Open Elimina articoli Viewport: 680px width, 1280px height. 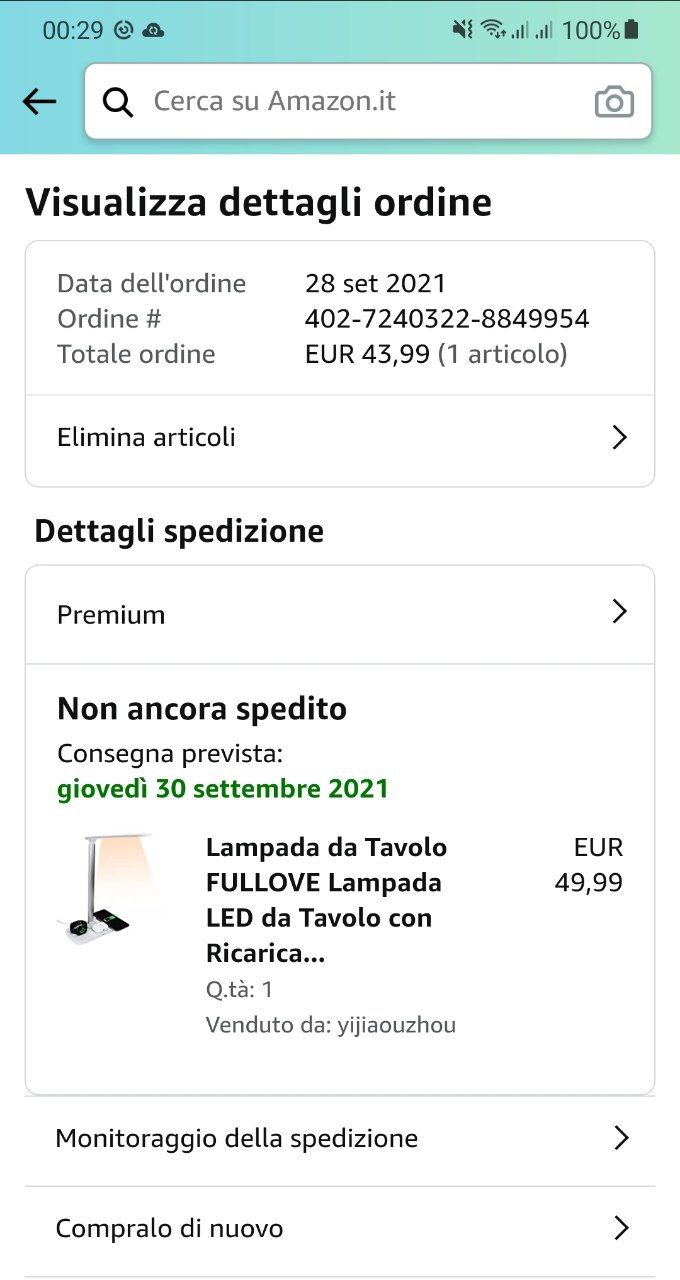(x=340, y=438)
